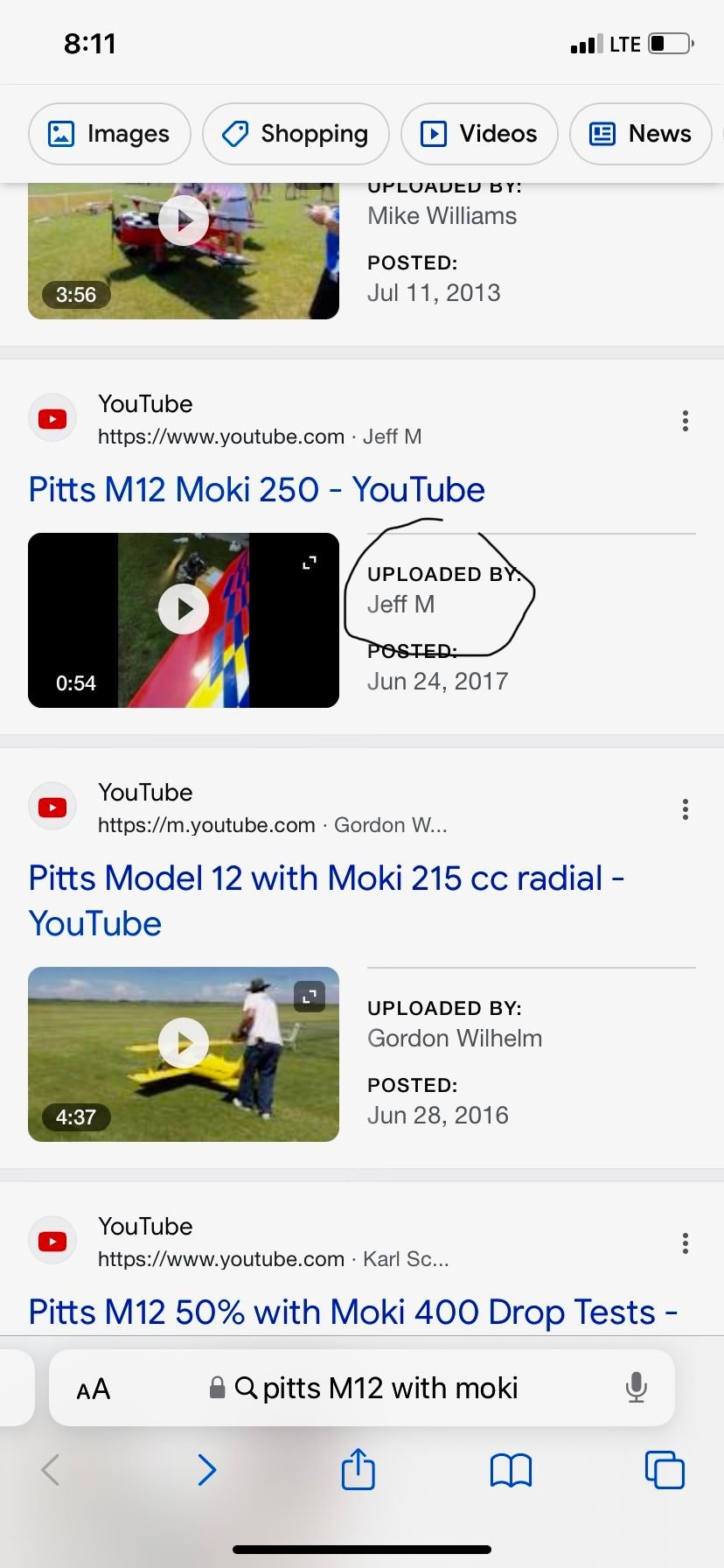Tap the address bar showing pitts M12 with moki

point(376,1388)
